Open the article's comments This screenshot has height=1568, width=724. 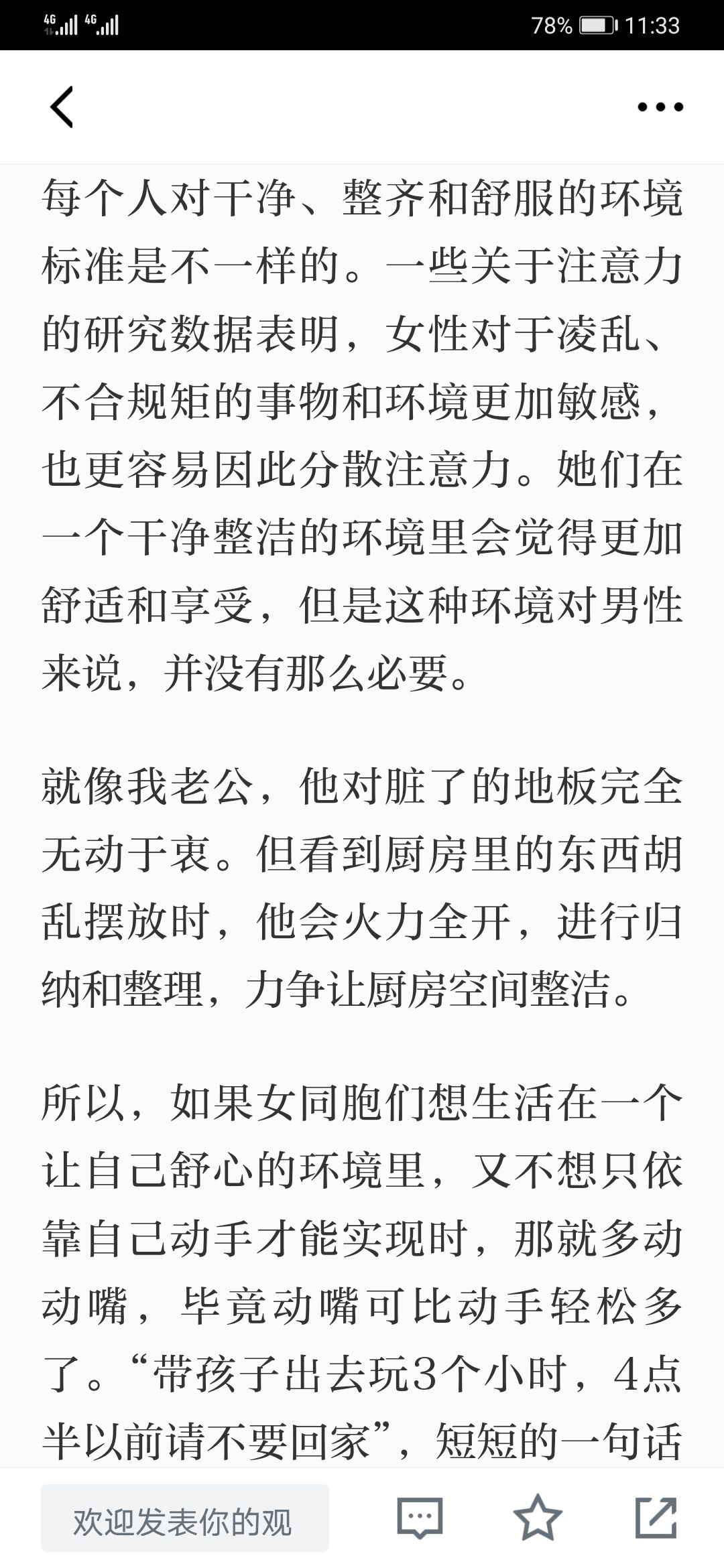pos(420,1518)
